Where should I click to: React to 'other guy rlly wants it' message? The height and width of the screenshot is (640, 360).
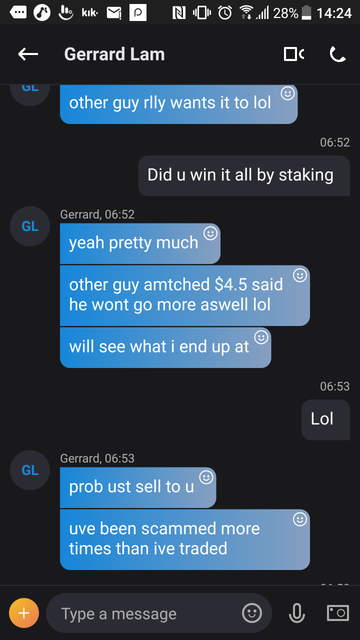click(288, 93)
